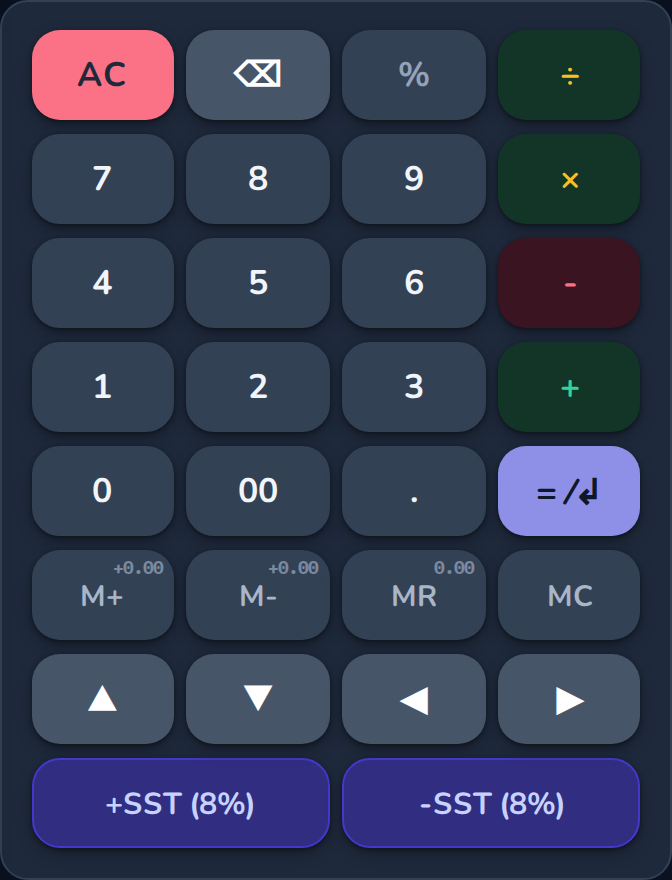The image size is (672, 880).
Task: Remove 8% tax with -SST
Action: coord(491,803)
